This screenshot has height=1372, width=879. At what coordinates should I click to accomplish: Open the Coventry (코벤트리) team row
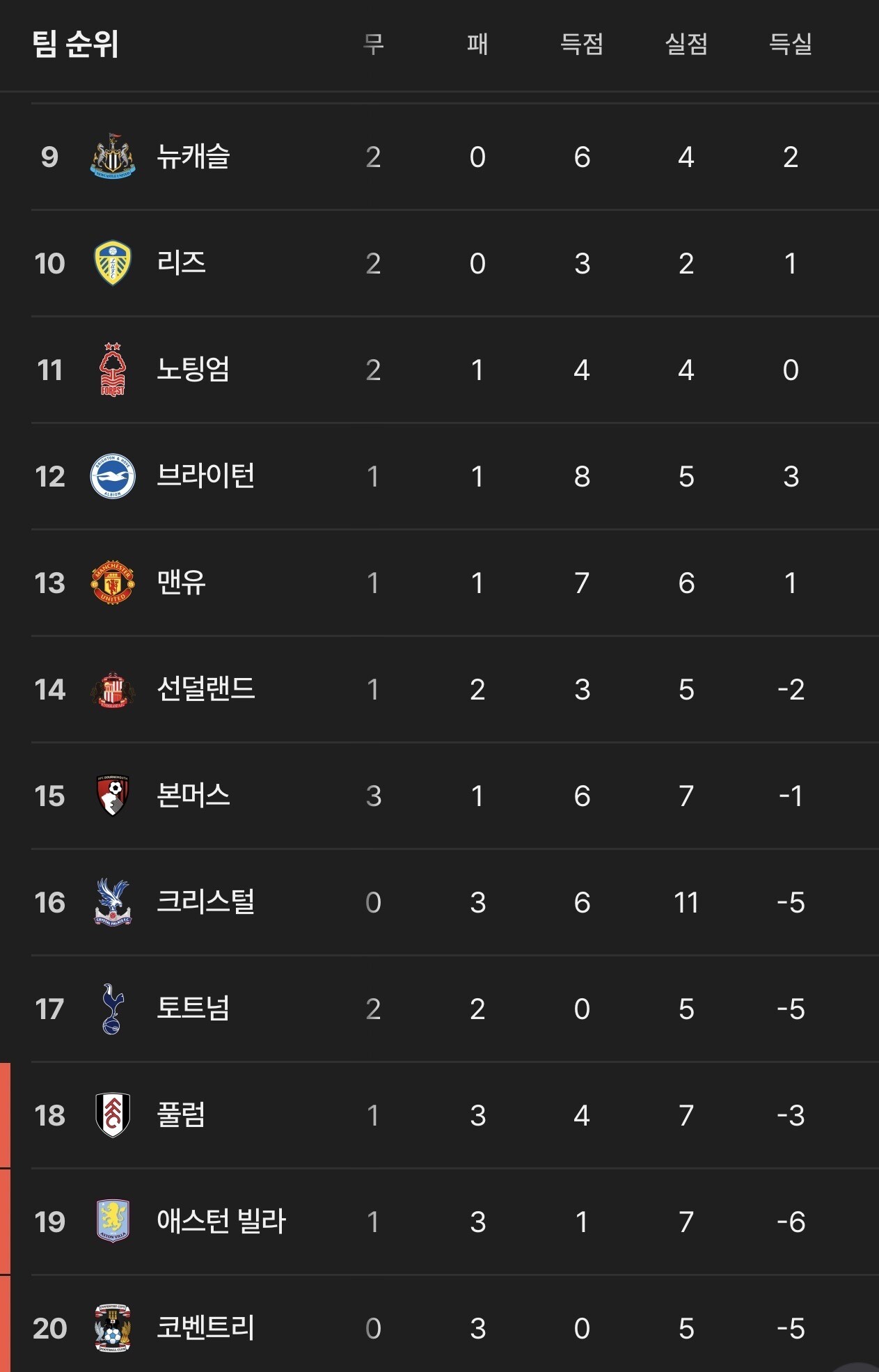coord(439,1324)
